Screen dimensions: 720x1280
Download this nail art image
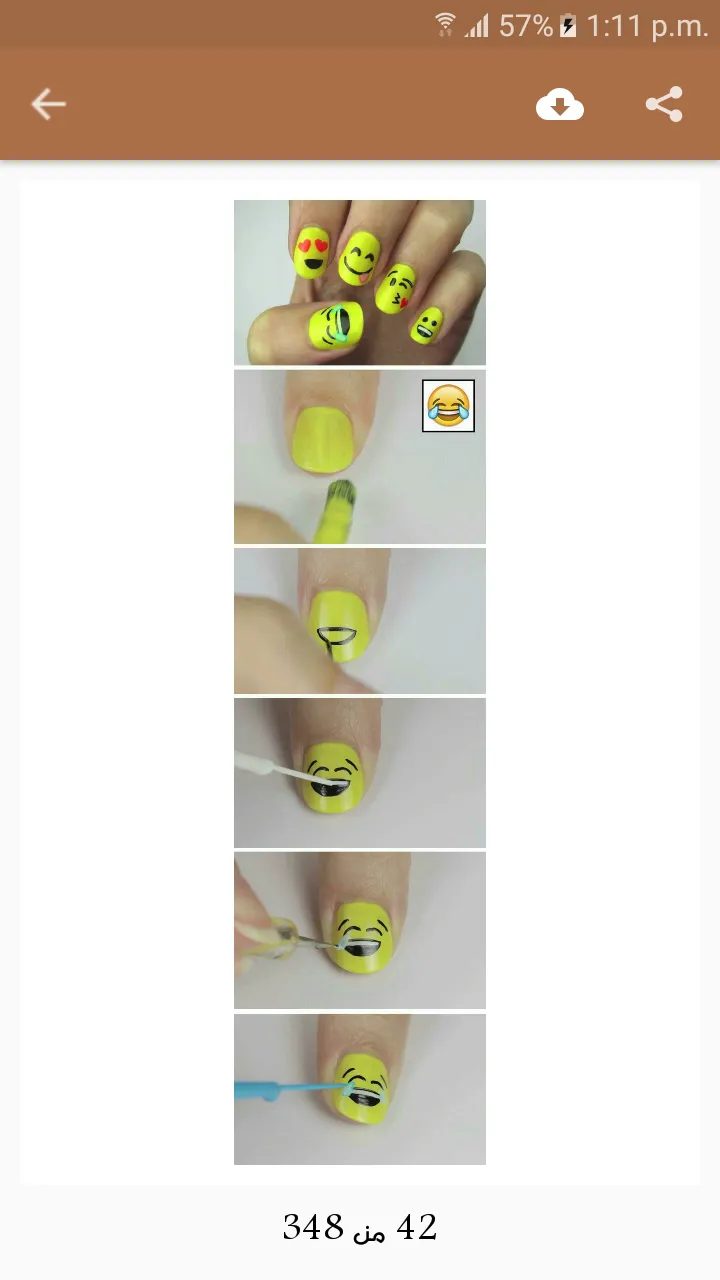560,104
